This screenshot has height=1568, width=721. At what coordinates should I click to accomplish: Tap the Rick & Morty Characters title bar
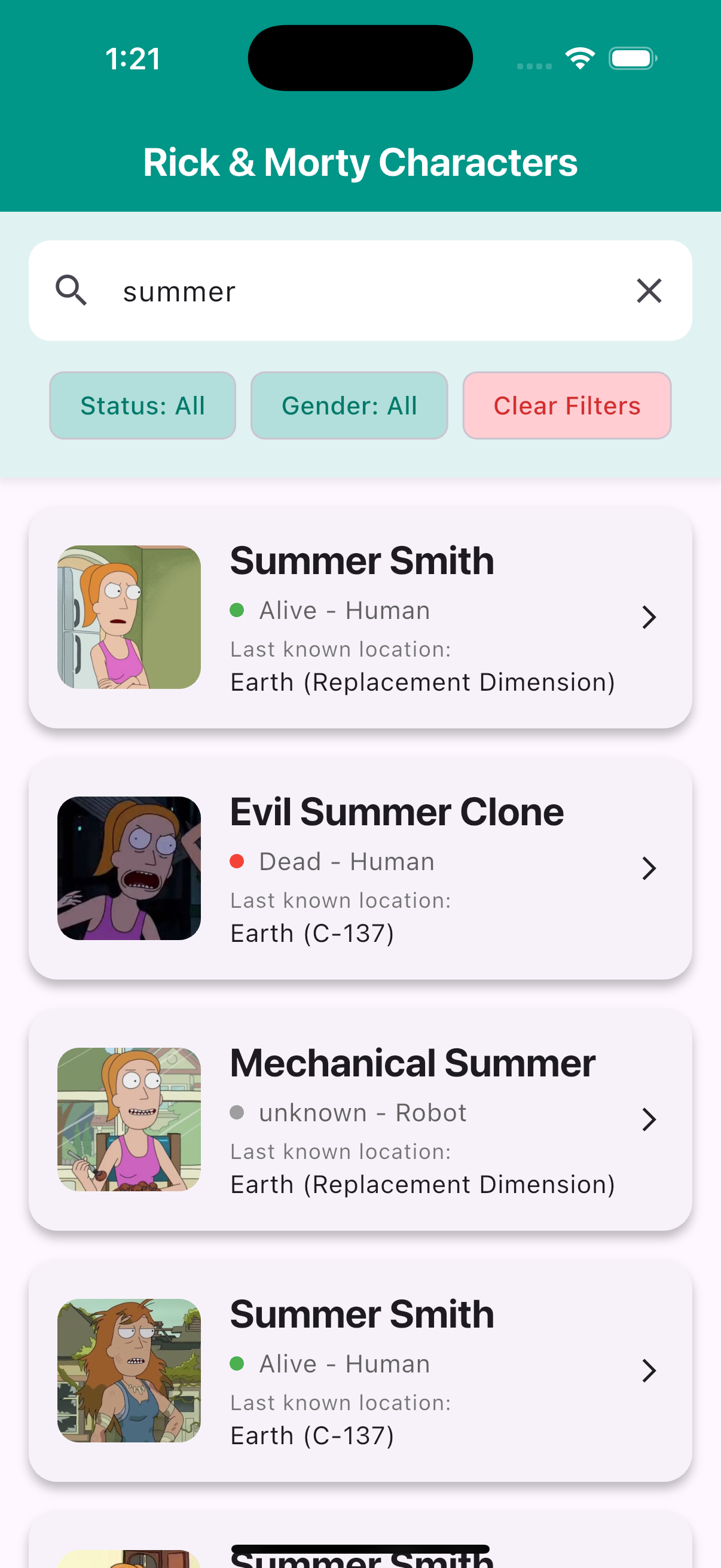coord(360,161)
